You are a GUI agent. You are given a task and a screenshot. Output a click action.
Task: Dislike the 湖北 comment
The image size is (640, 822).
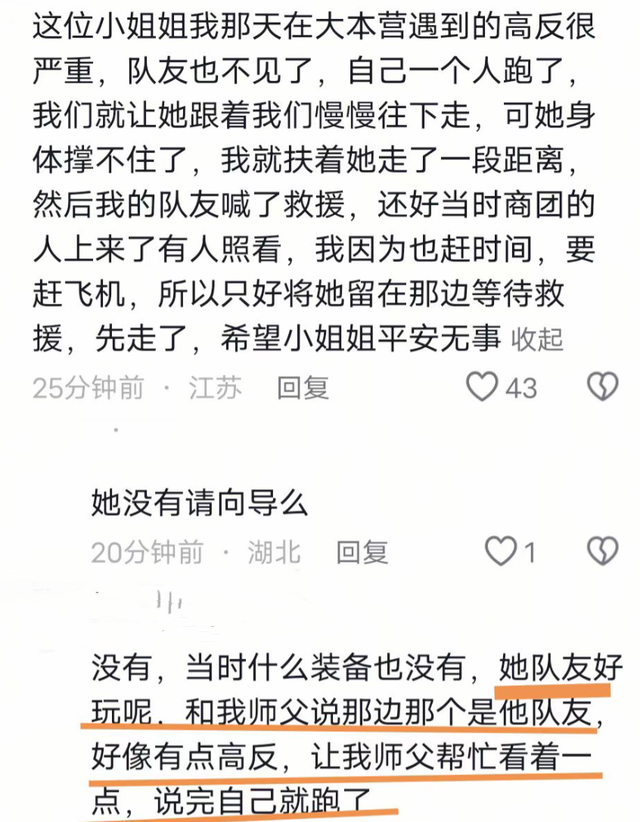point(602,551)
